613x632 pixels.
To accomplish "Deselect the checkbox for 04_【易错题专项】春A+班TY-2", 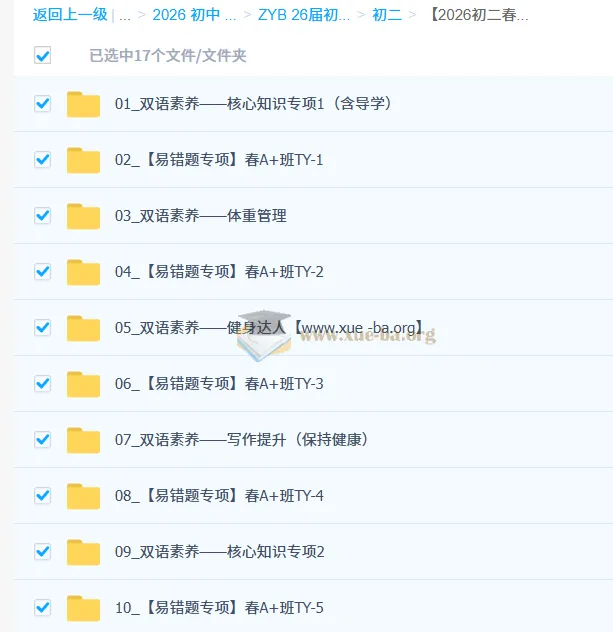I will [42, 272].
